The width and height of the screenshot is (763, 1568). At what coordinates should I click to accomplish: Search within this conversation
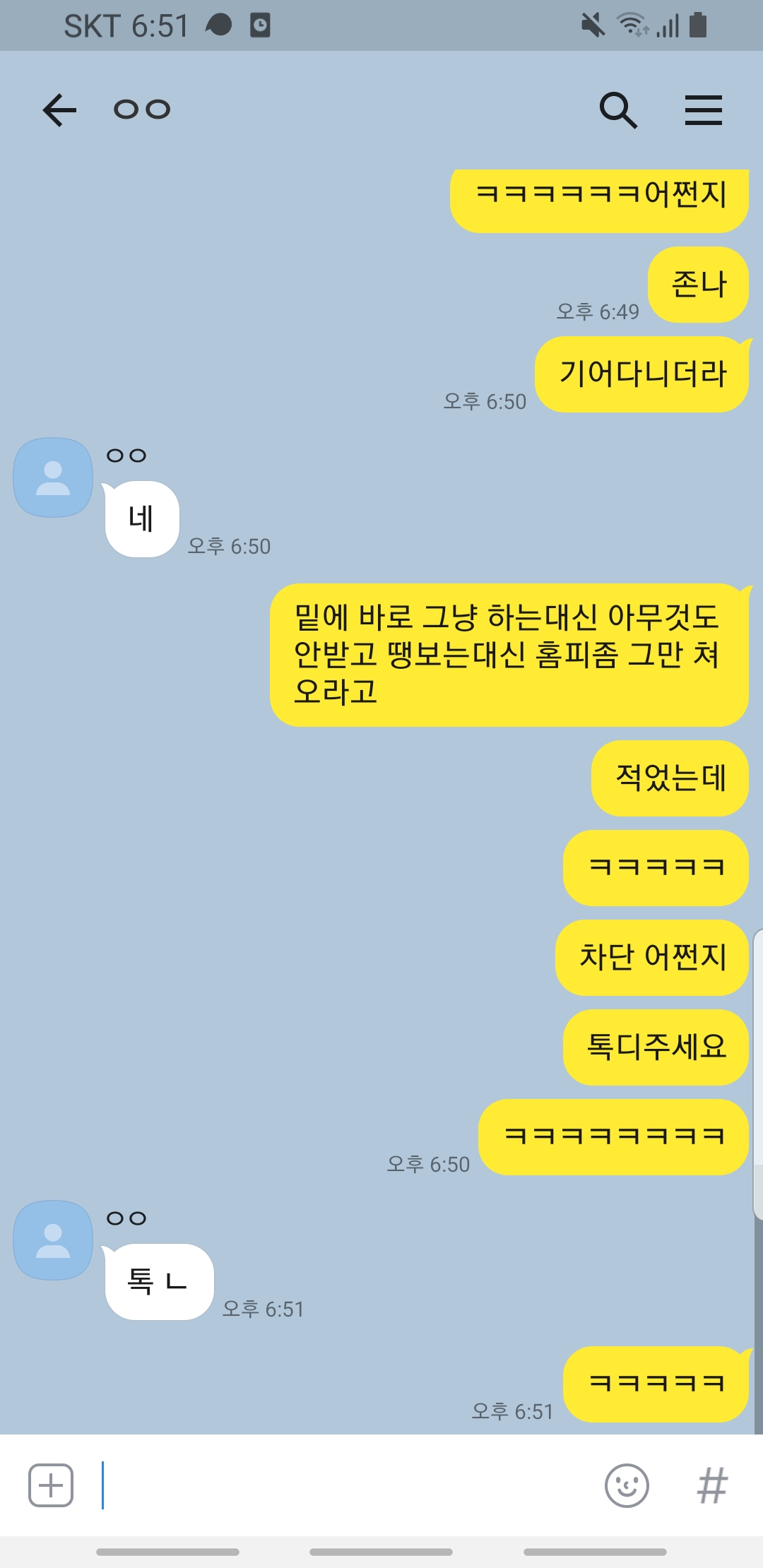pyautogui.click(x=618, y=110)
